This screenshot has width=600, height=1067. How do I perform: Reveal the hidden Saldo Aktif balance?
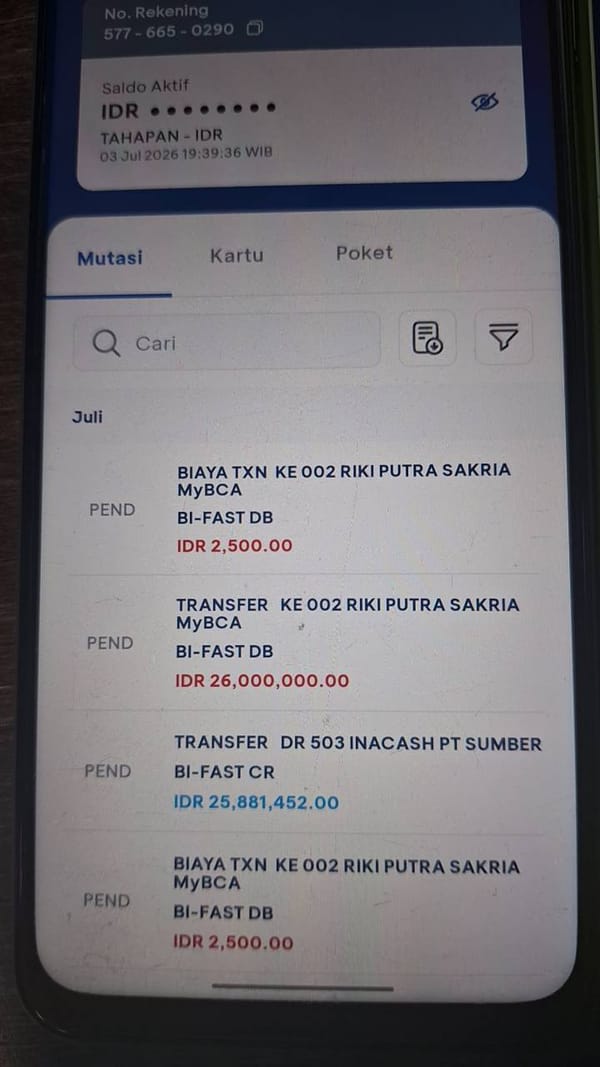click(485, 102)
